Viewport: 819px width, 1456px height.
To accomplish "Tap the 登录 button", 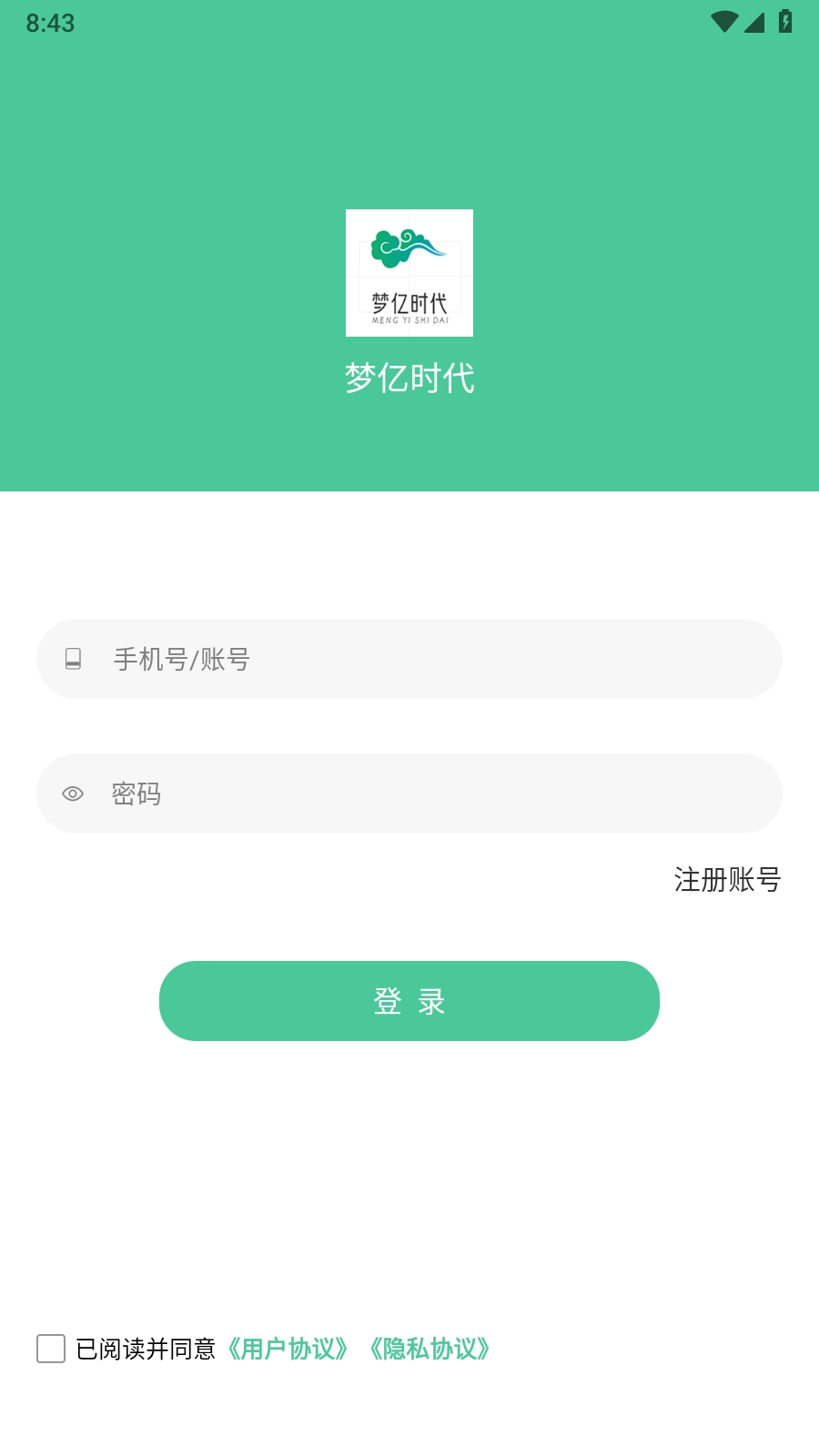I will pos(409,1001).
